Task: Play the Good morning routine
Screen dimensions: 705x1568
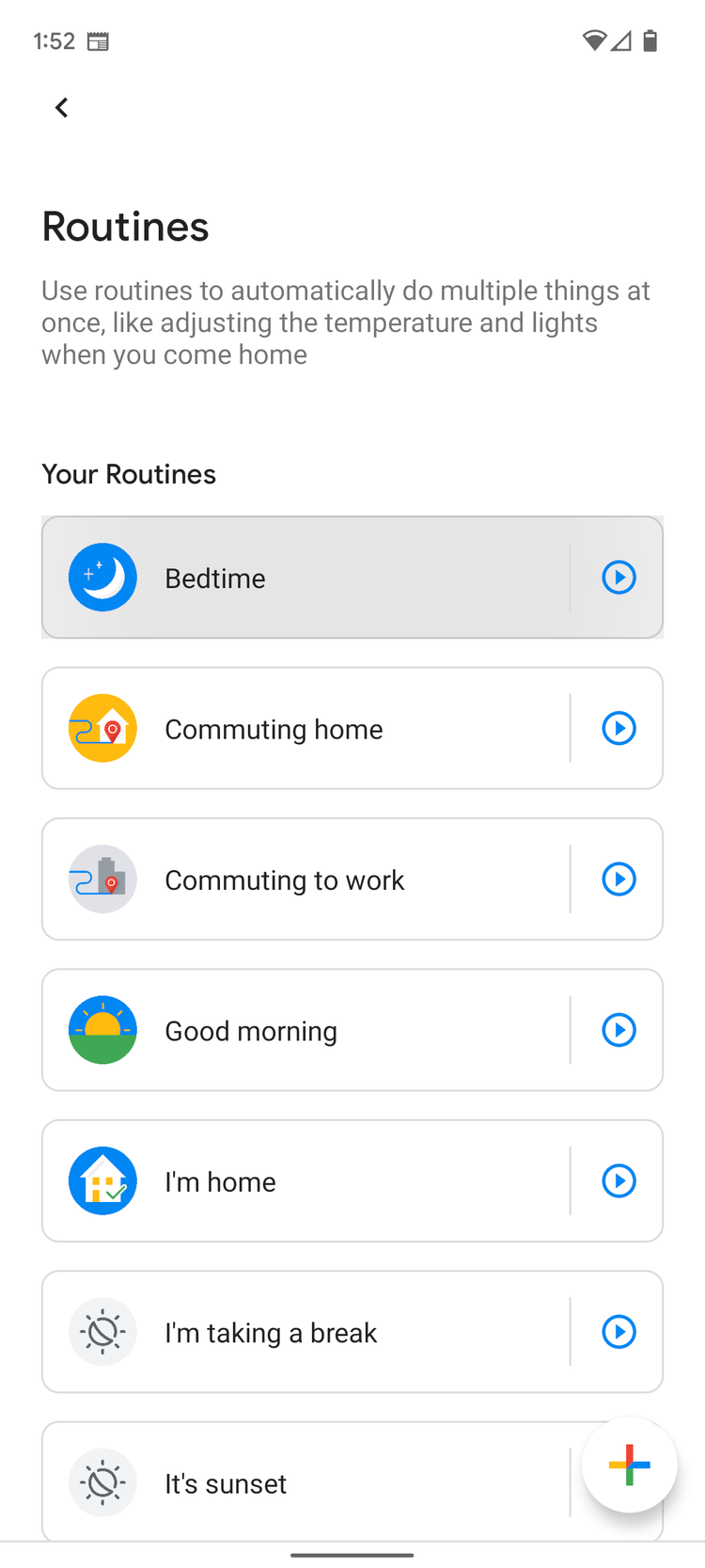Action: 619,1030
